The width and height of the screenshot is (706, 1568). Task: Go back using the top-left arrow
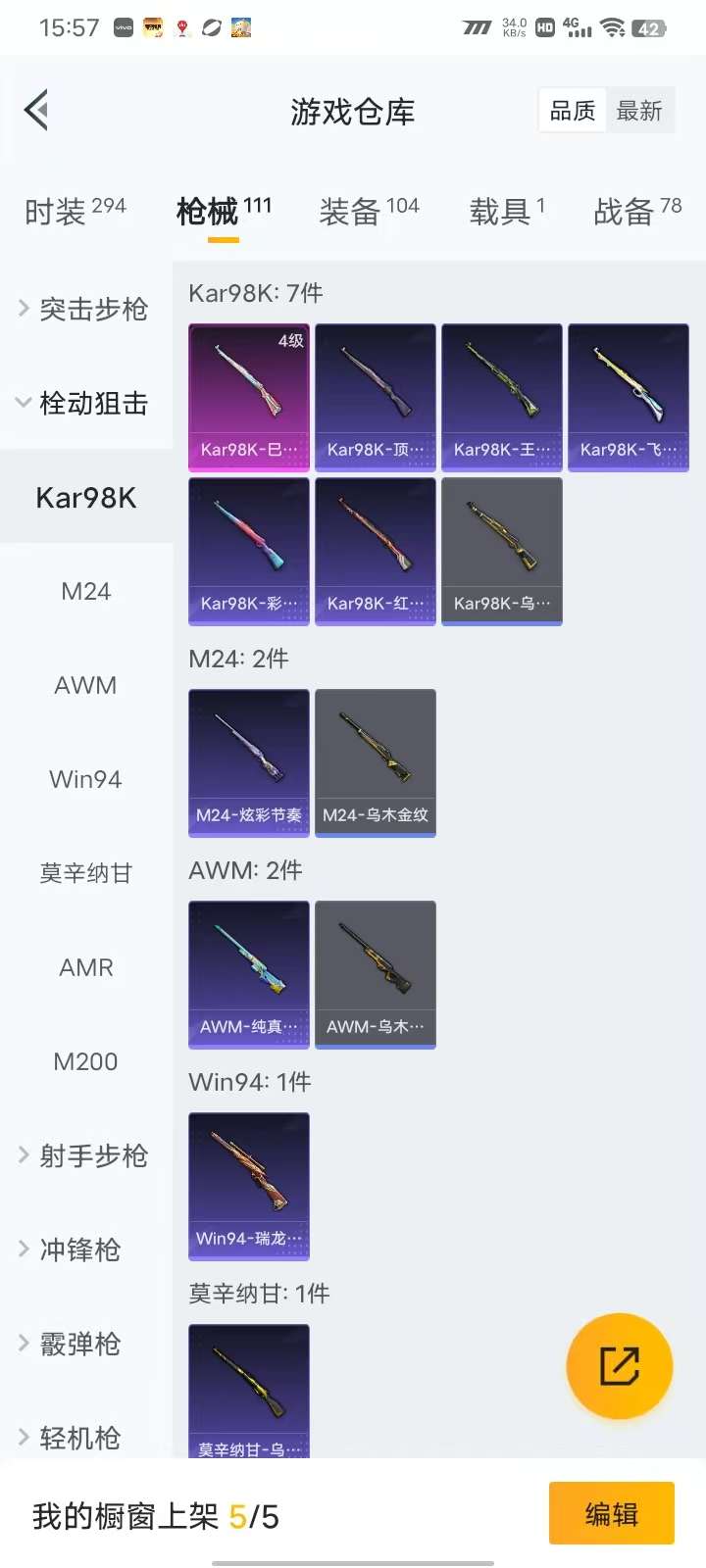[37, 110]
